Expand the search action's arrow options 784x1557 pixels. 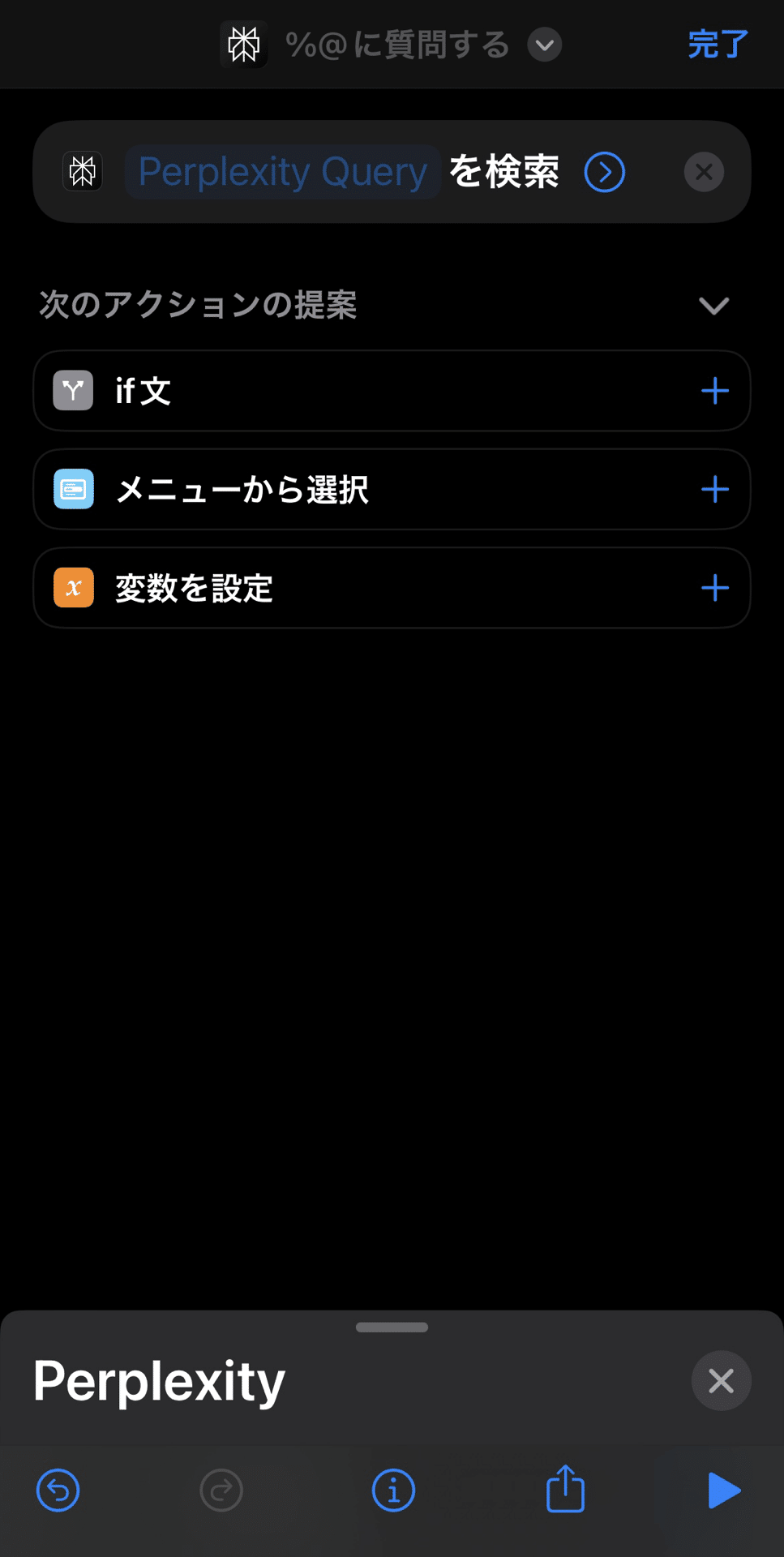click(x=605, y=172)
